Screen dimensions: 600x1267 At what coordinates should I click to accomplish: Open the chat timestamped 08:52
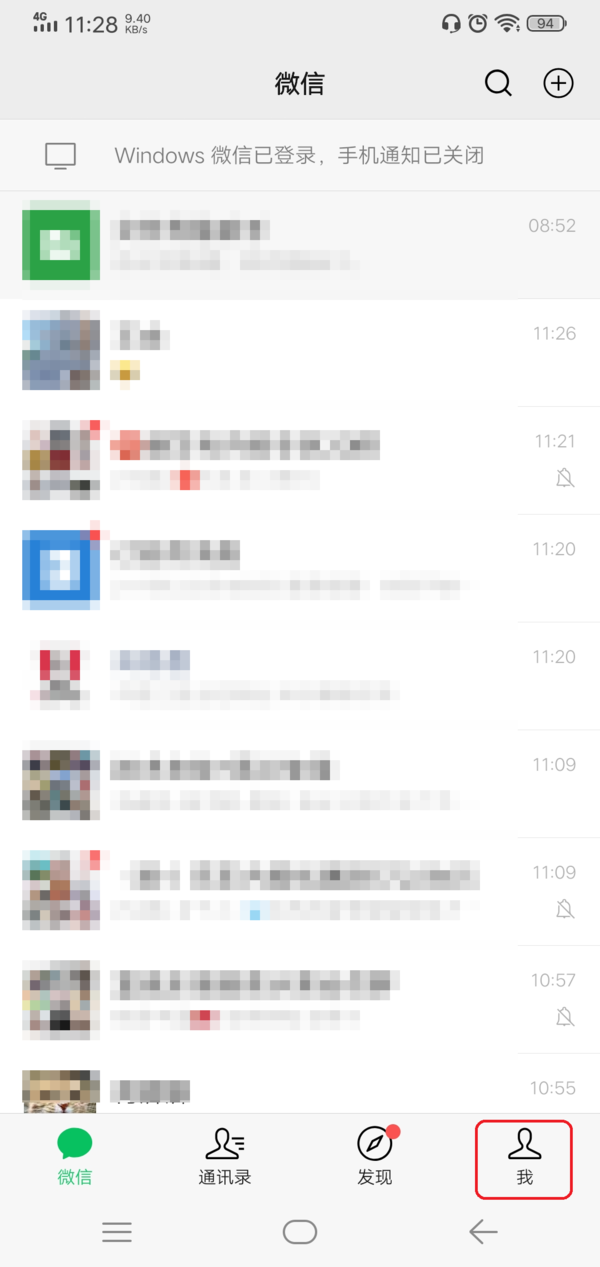coord(300,244)
